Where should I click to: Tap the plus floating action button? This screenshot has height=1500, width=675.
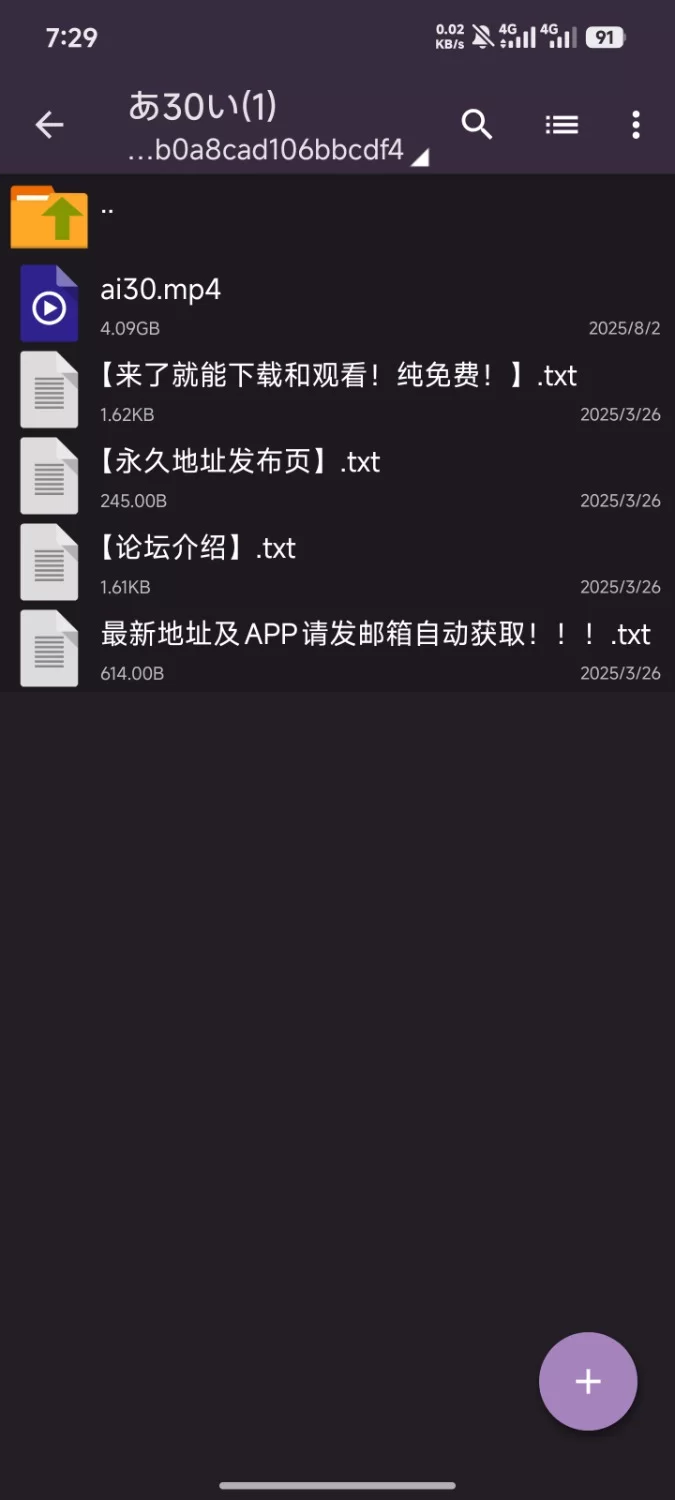coord(588,1382)
